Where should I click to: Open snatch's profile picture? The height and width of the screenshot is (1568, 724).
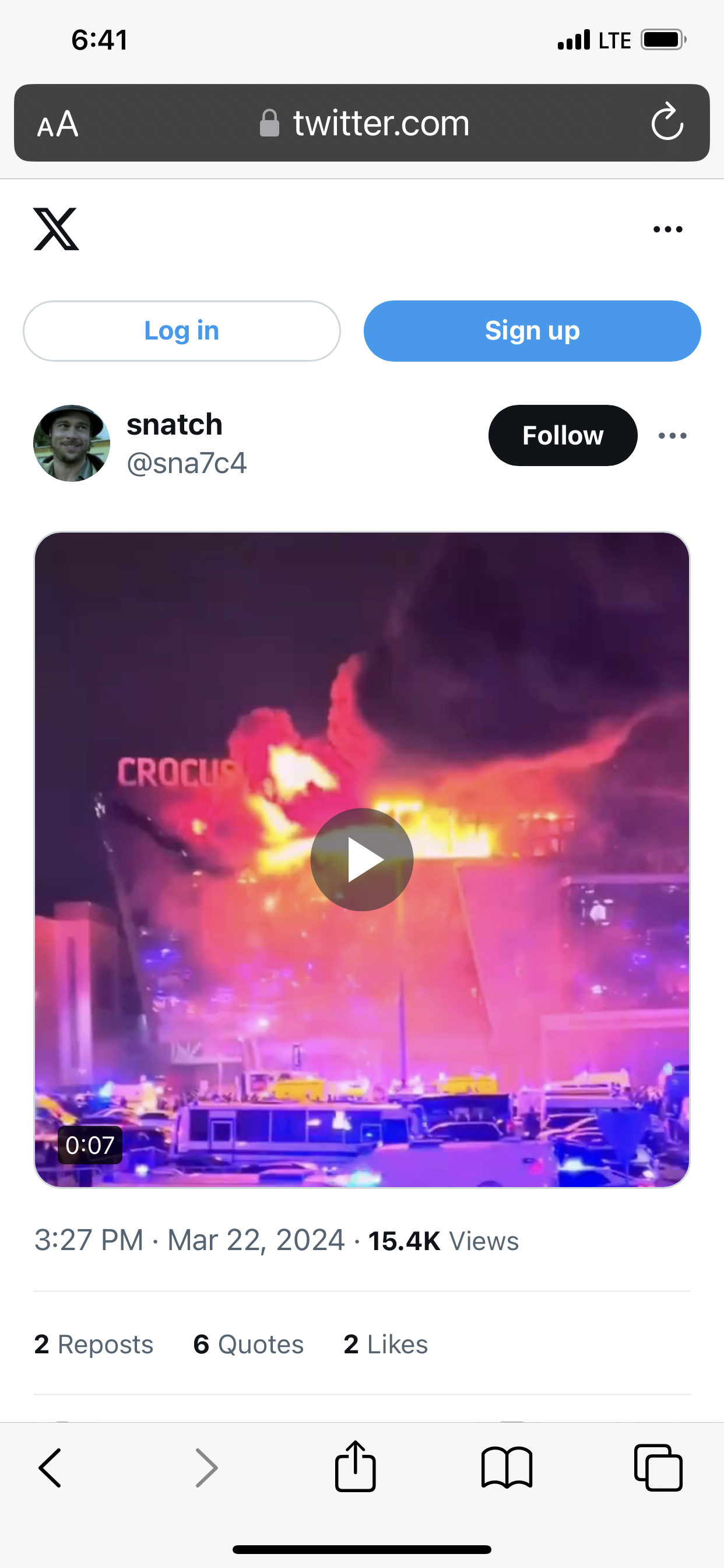pyautogui.click(x=72, y=443)
